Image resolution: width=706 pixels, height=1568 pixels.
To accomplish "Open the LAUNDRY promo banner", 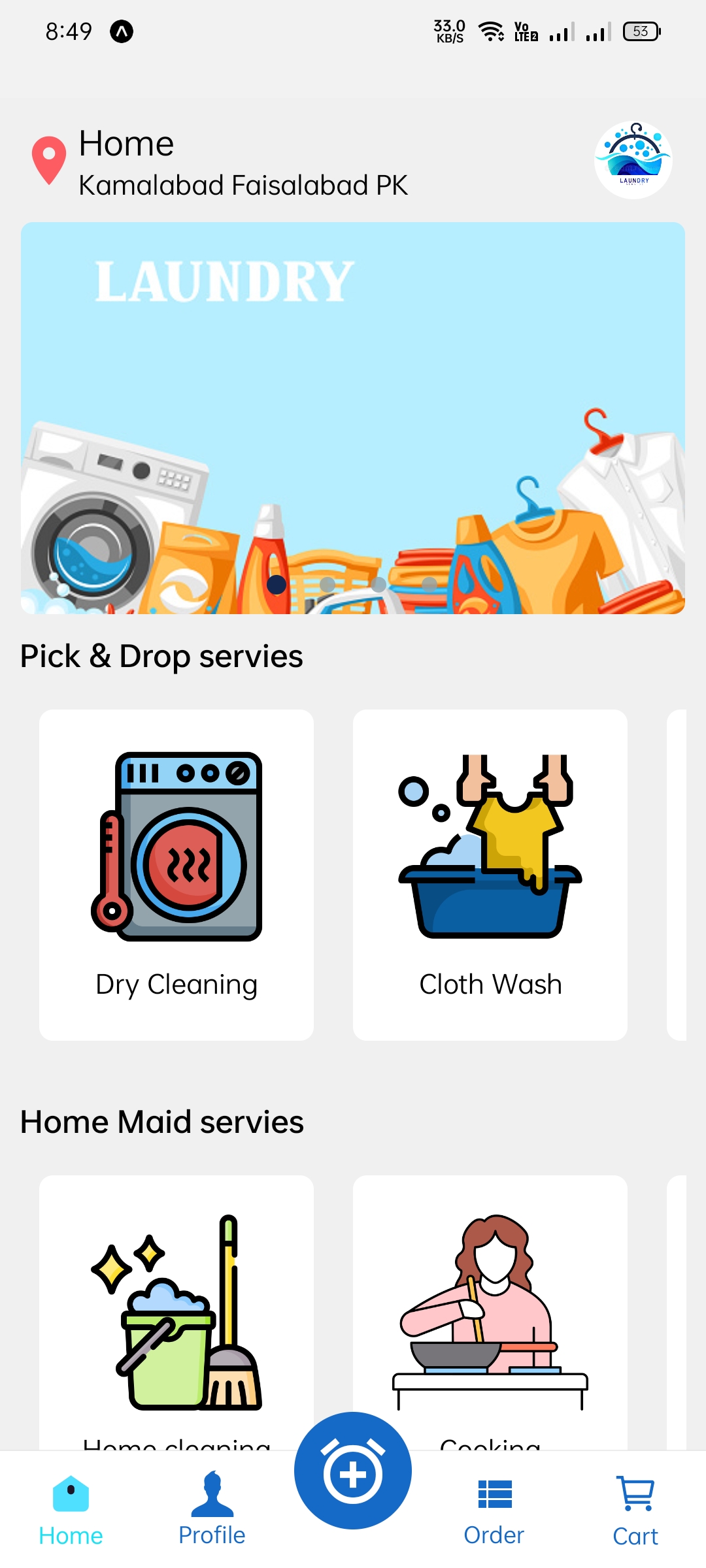I will click(353, 392).
